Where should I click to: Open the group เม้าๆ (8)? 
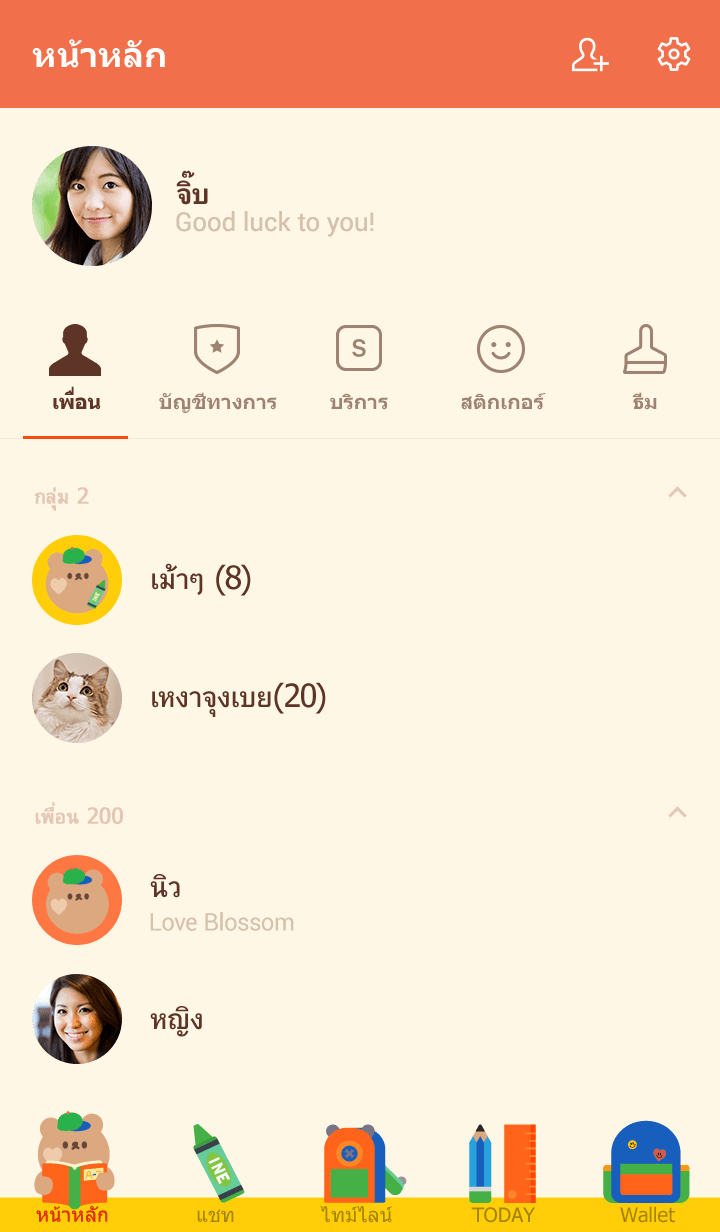tap(200, 580)
